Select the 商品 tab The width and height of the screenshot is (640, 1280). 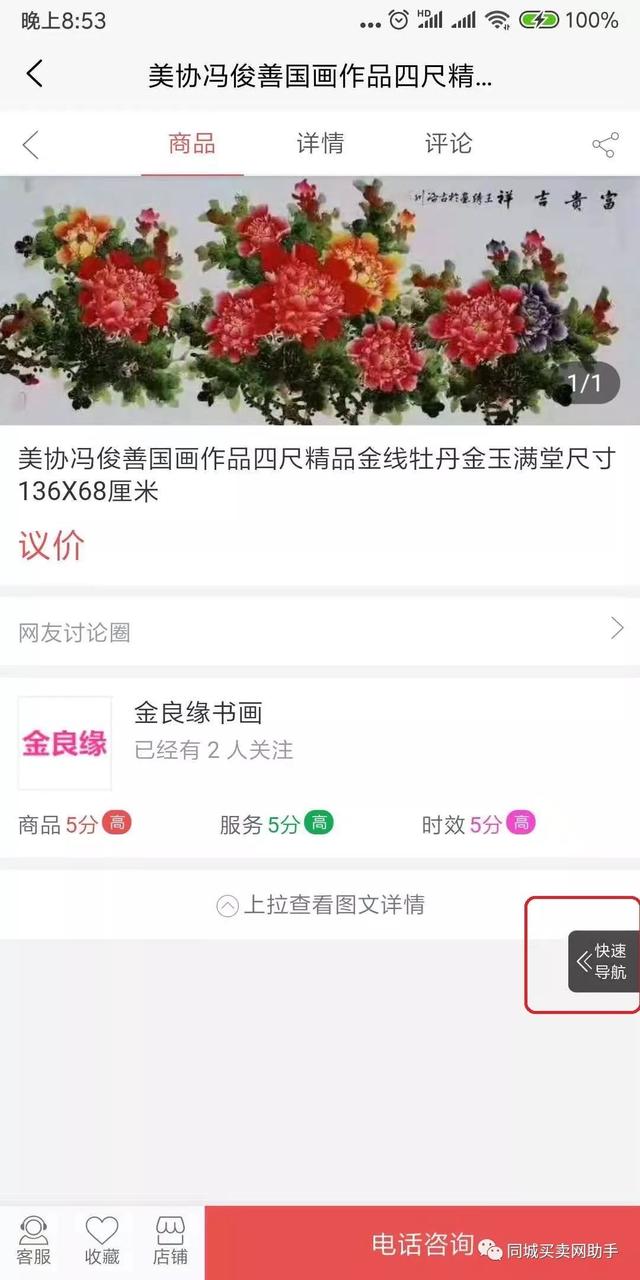click(192, 144)
